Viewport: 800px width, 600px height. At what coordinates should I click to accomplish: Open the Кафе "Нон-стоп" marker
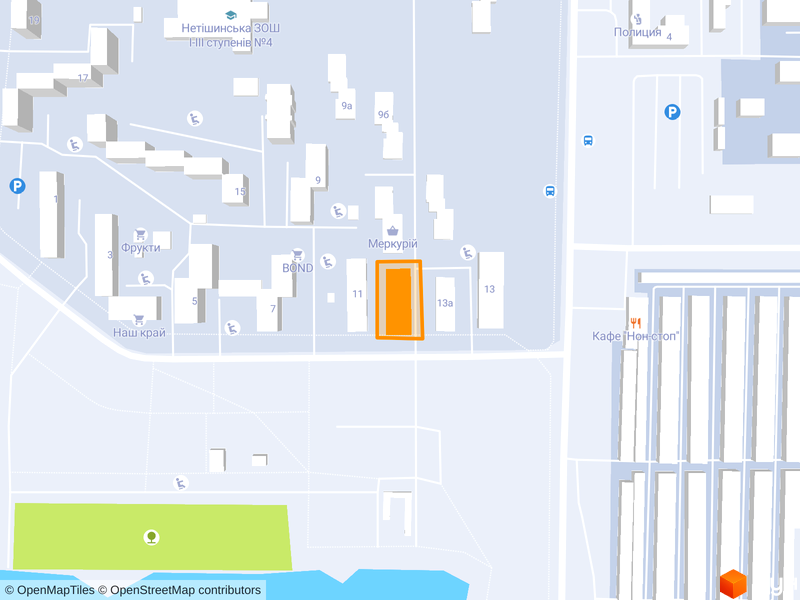(x=636, y=323)
